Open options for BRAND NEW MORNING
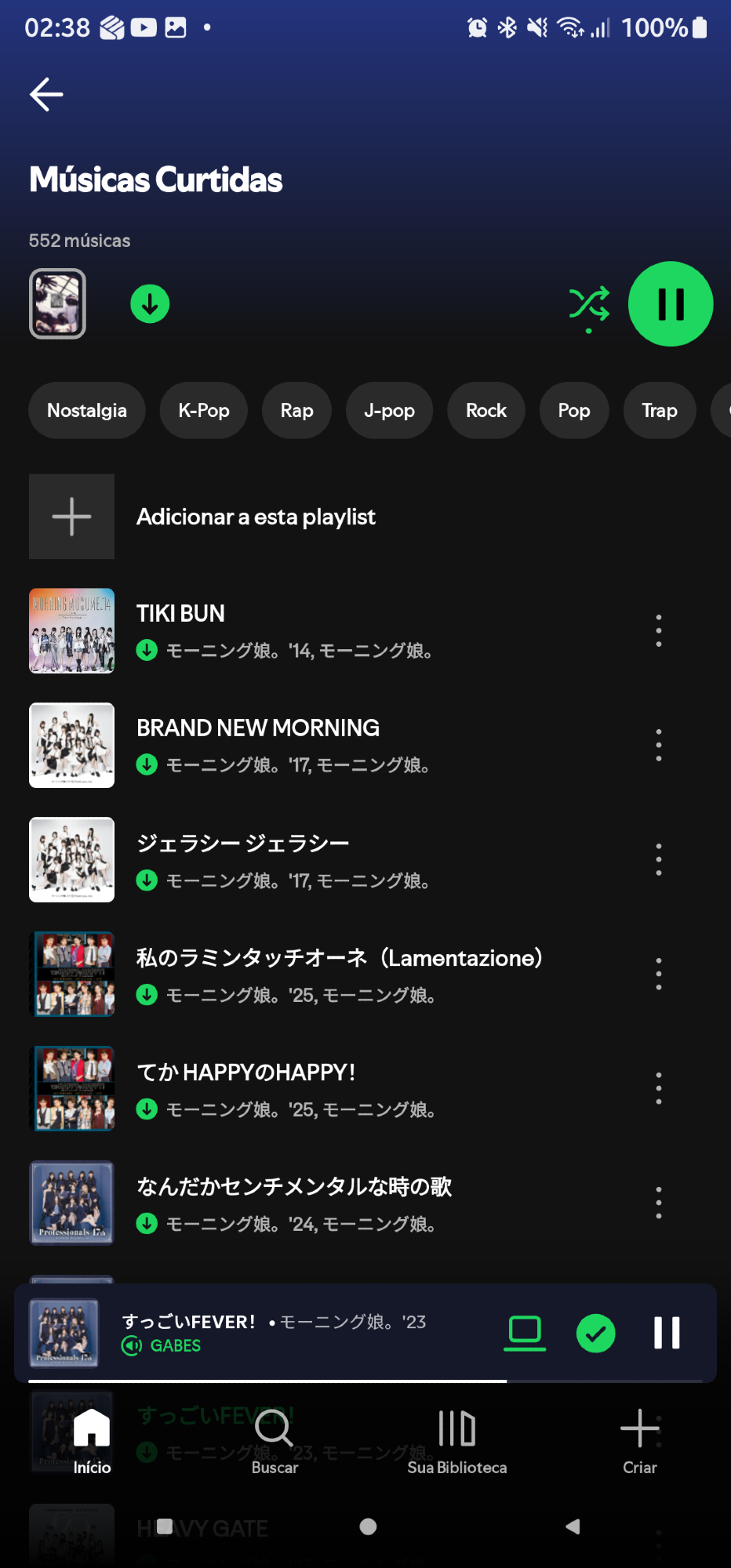 (x=659, y=745)
